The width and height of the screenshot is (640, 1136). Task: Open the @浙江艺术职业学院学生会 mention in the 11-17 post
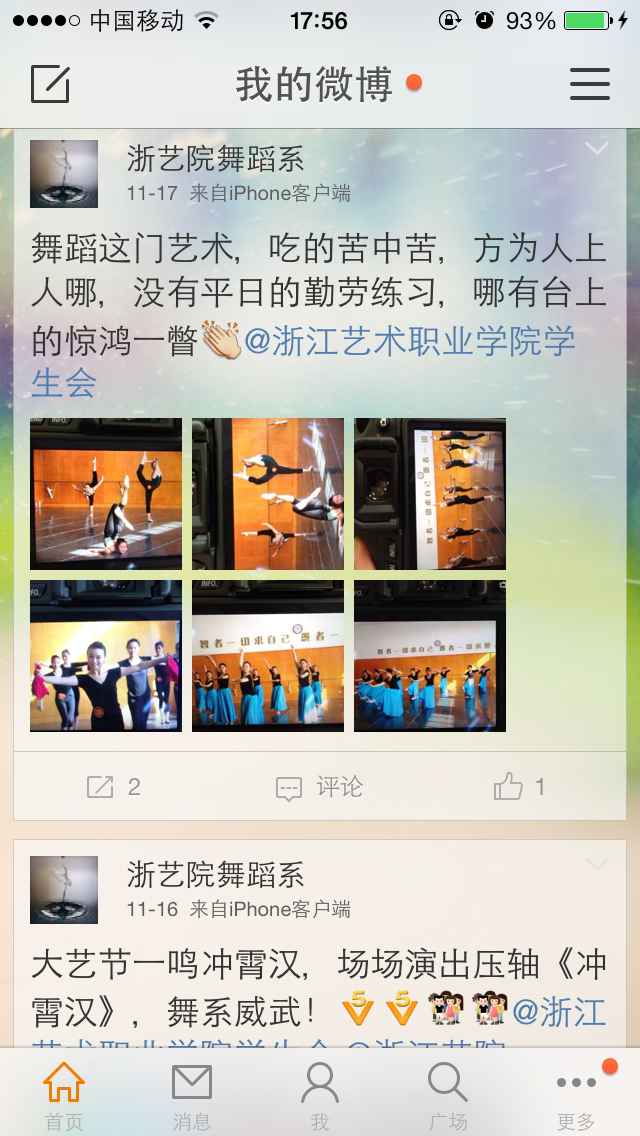[x=410, y=342]
